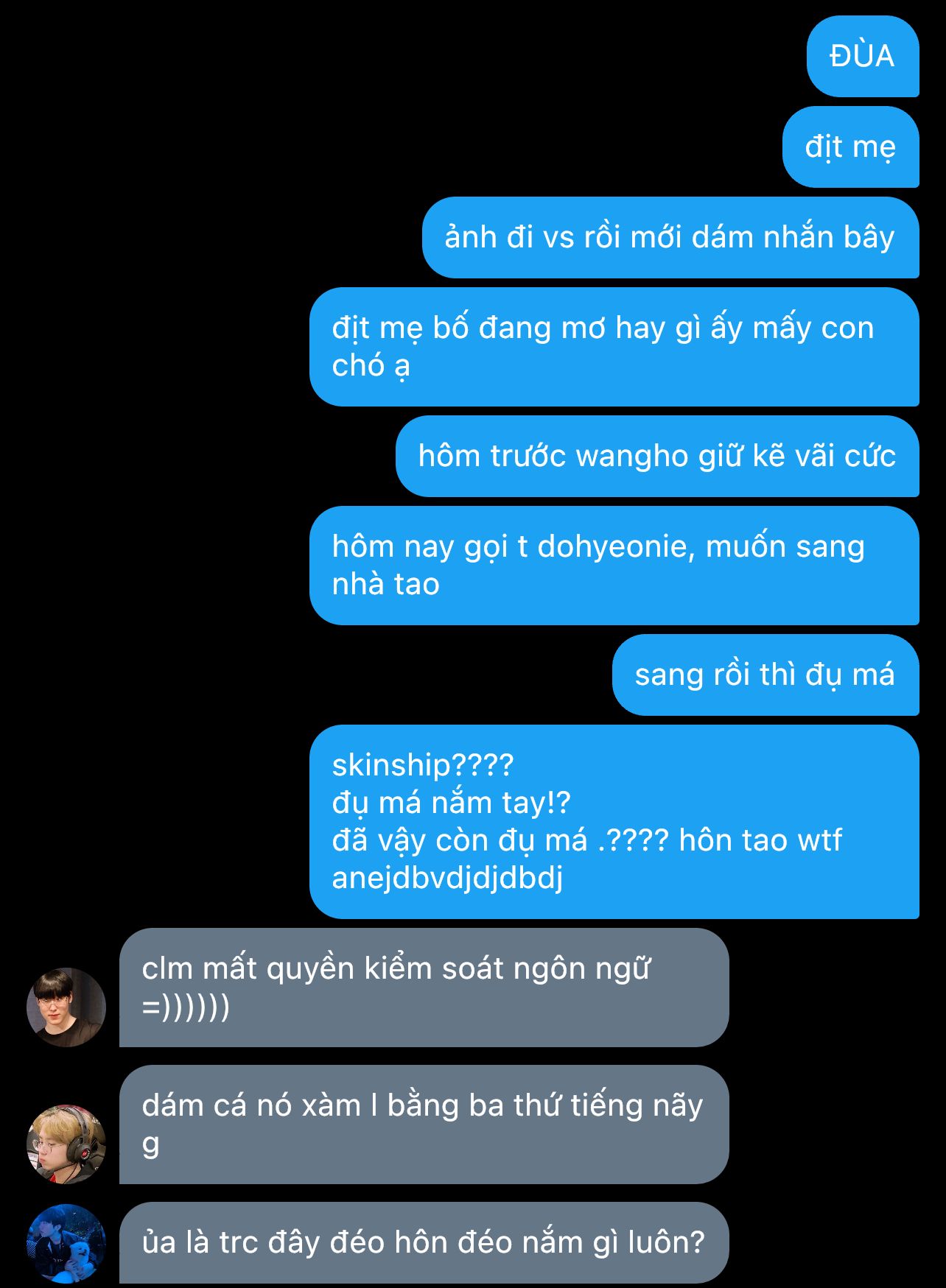This screenshot has width=946, height=1288.
Task: Open avatar beside 'clm mất quyền kiểm soát' message
Action: [66, 1007]
